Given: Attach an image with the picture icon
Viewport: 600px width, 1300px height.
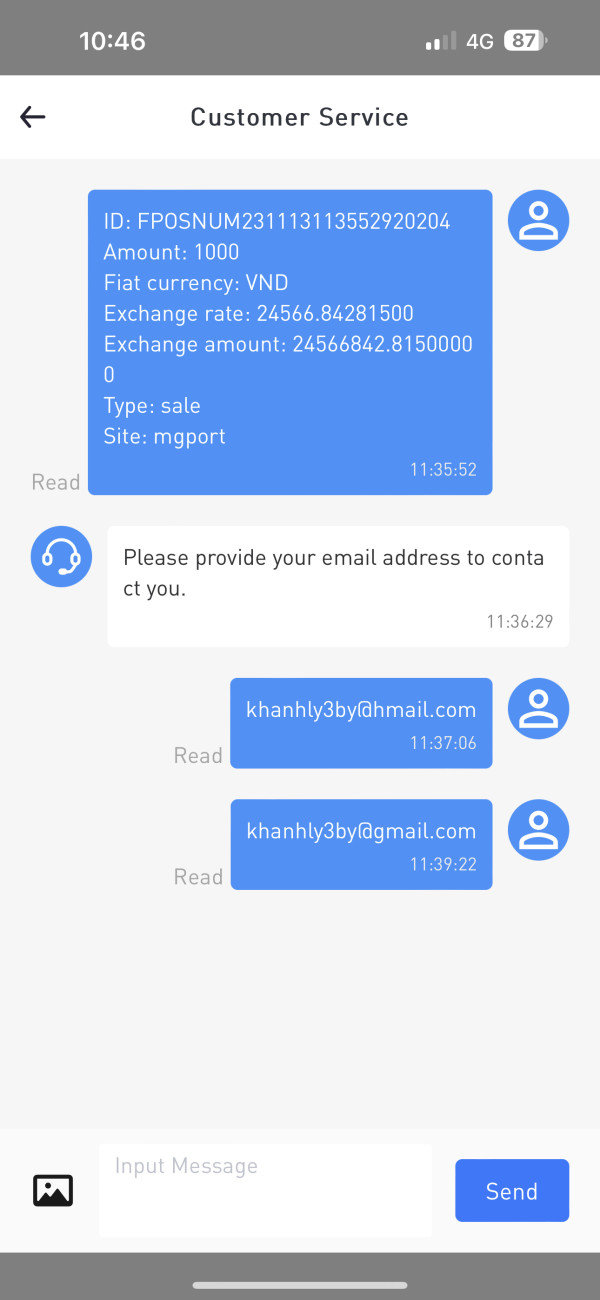Looking at the screenshot, I should (x=53, y=1190).
